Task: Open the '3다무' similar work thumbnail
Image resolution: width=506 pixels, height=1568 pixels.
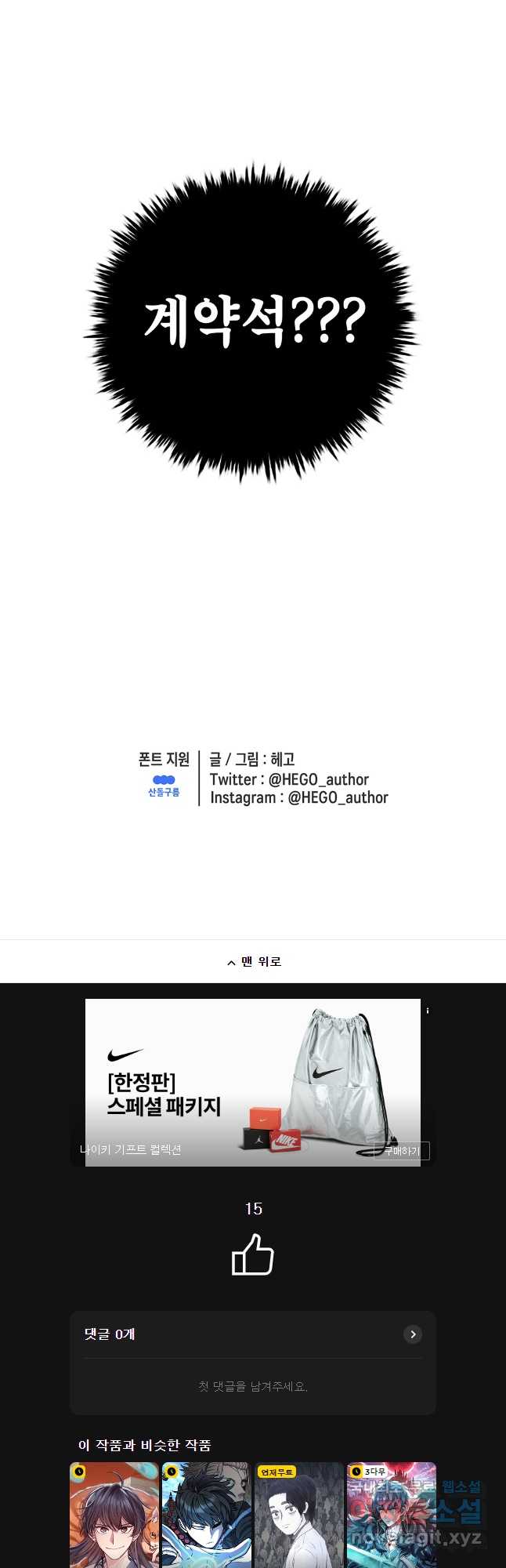Action: pyautogui.click(x=391, y=1515)
